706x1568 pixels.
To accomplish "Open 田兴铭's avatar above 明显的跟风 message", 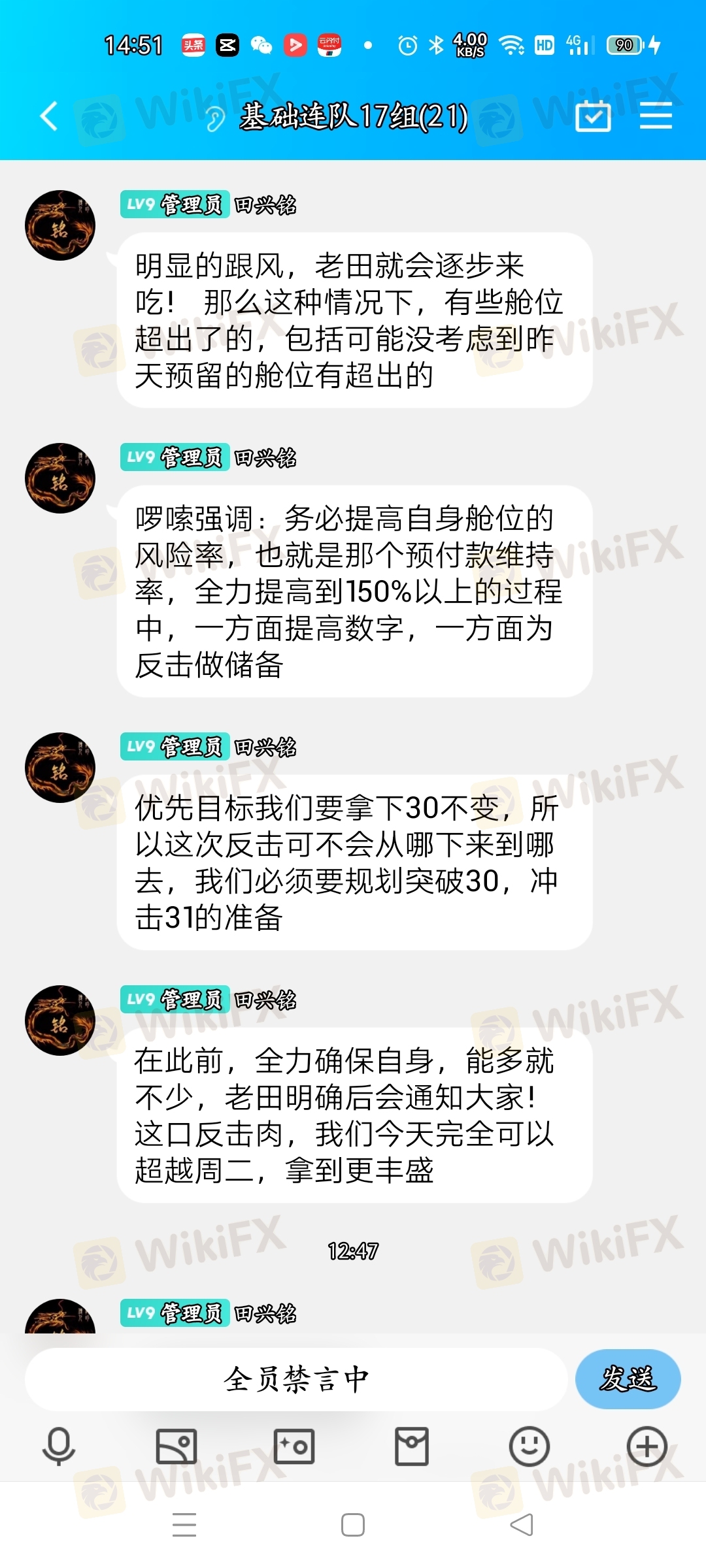I will point(60,225).
